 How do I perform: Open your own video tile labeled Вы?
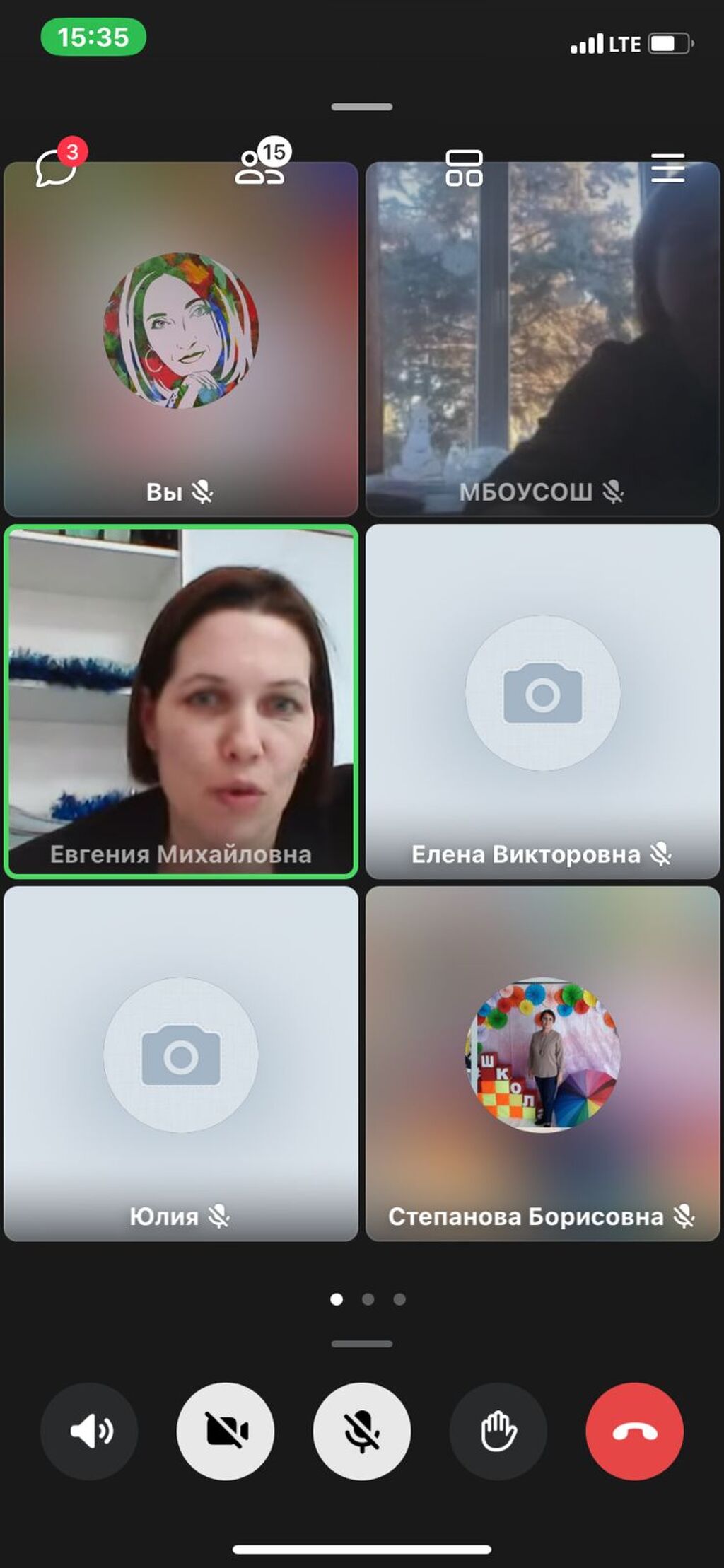point(181,339)
